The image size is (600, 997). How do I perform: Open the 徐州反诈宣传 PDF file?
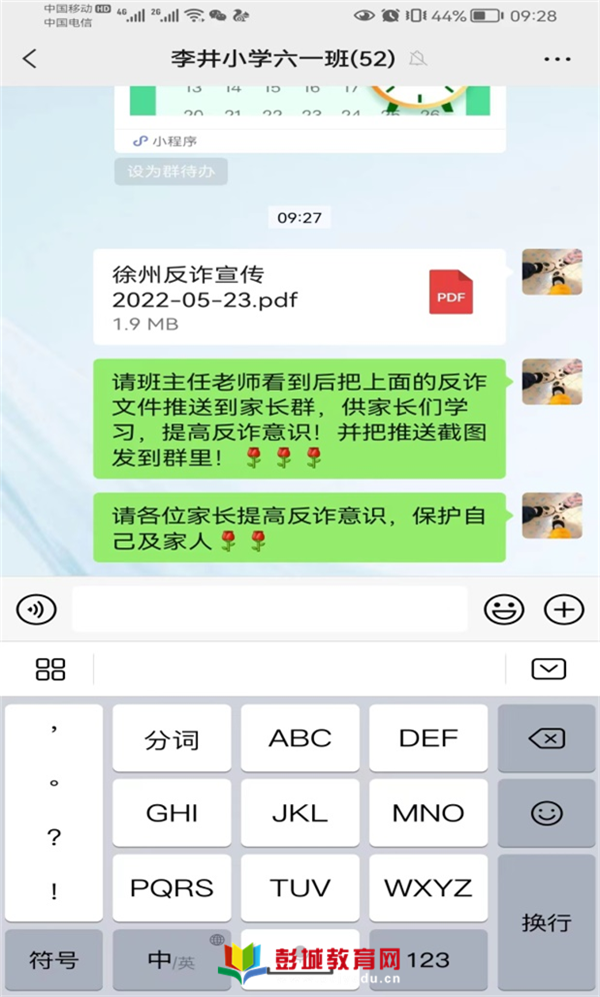point(299,297)
